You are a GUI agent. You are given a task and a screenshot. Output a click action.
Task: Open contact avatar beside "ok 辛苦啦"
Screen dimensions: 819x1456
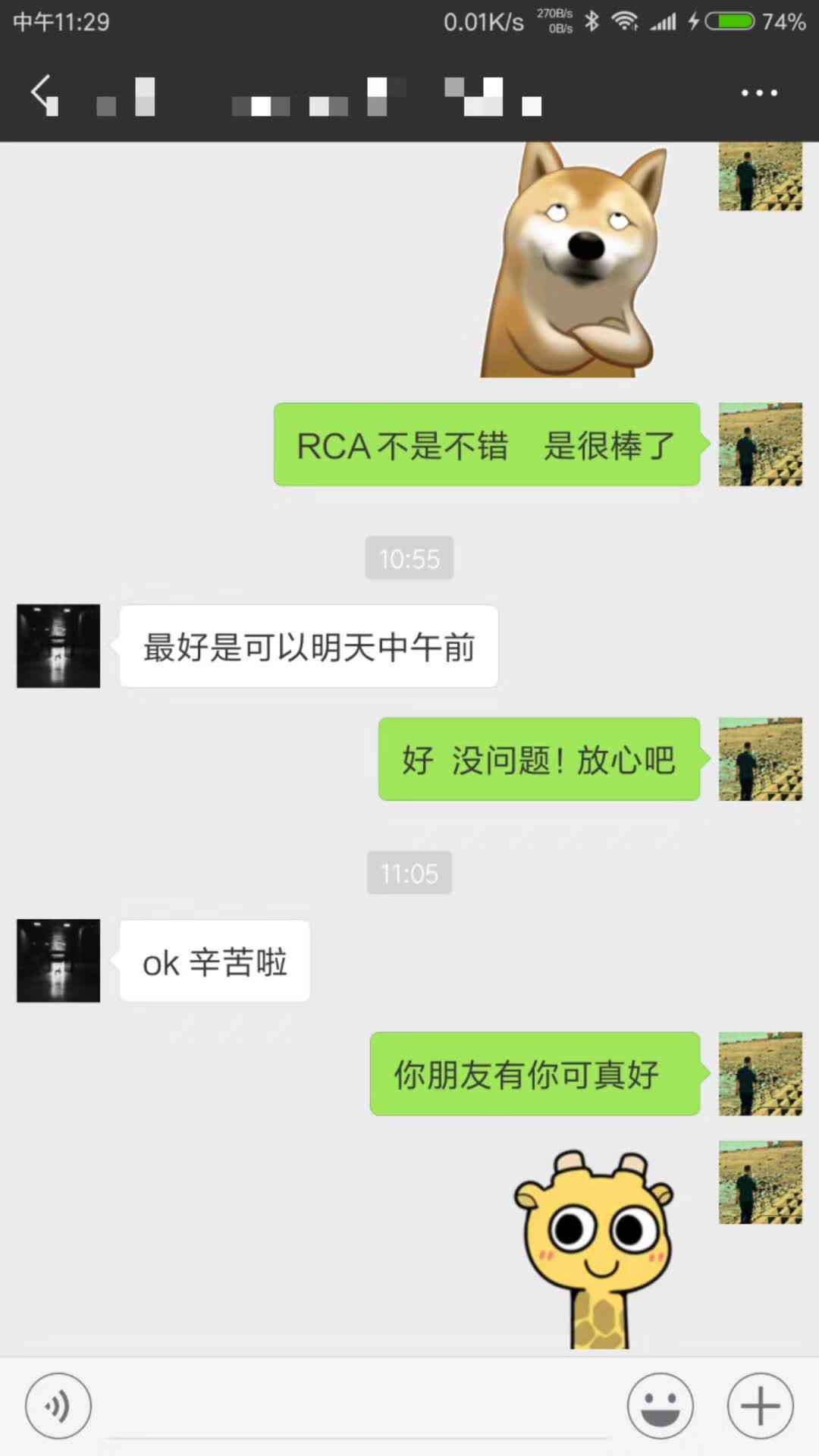pos(58,961)
